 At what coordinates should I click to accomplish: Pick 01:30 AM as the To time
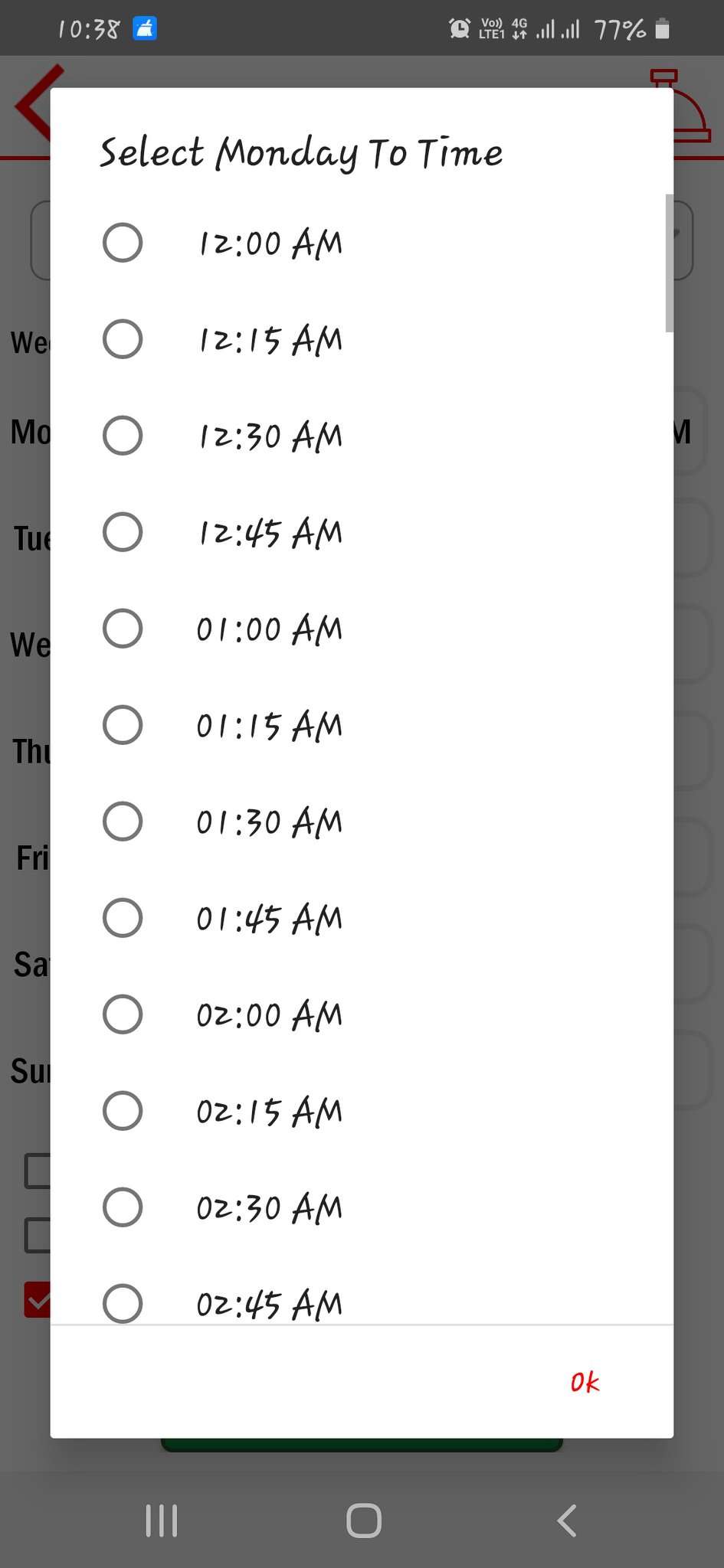[x=123, y=822]
